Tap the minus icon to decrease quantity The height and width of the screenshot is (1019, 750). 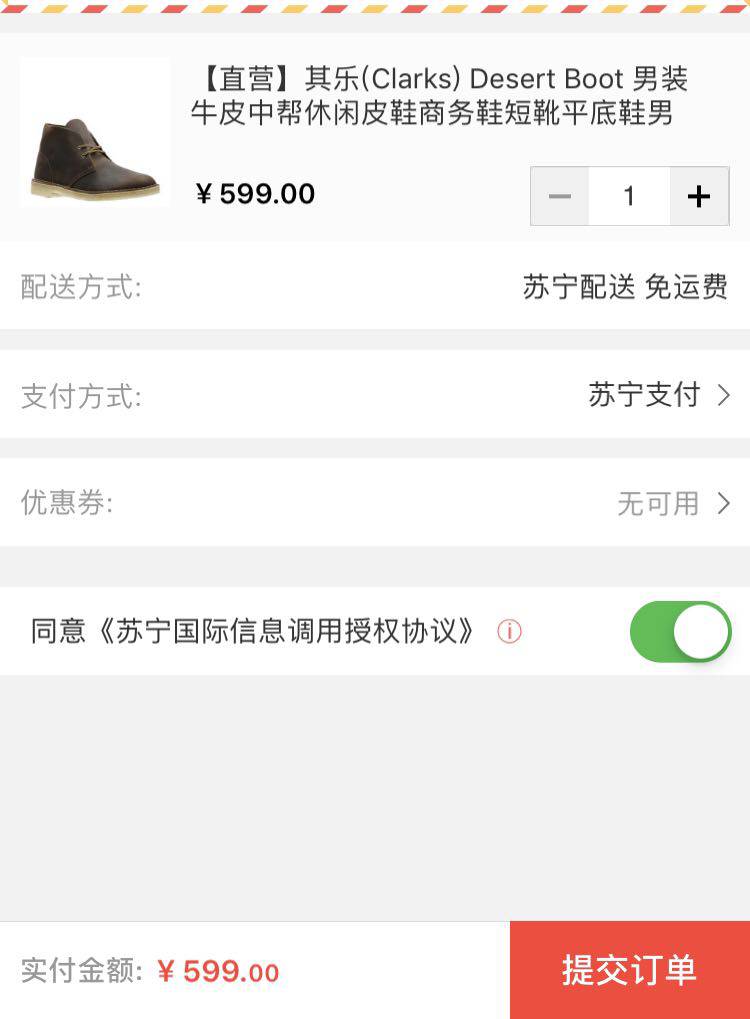(x=559, y=196)
